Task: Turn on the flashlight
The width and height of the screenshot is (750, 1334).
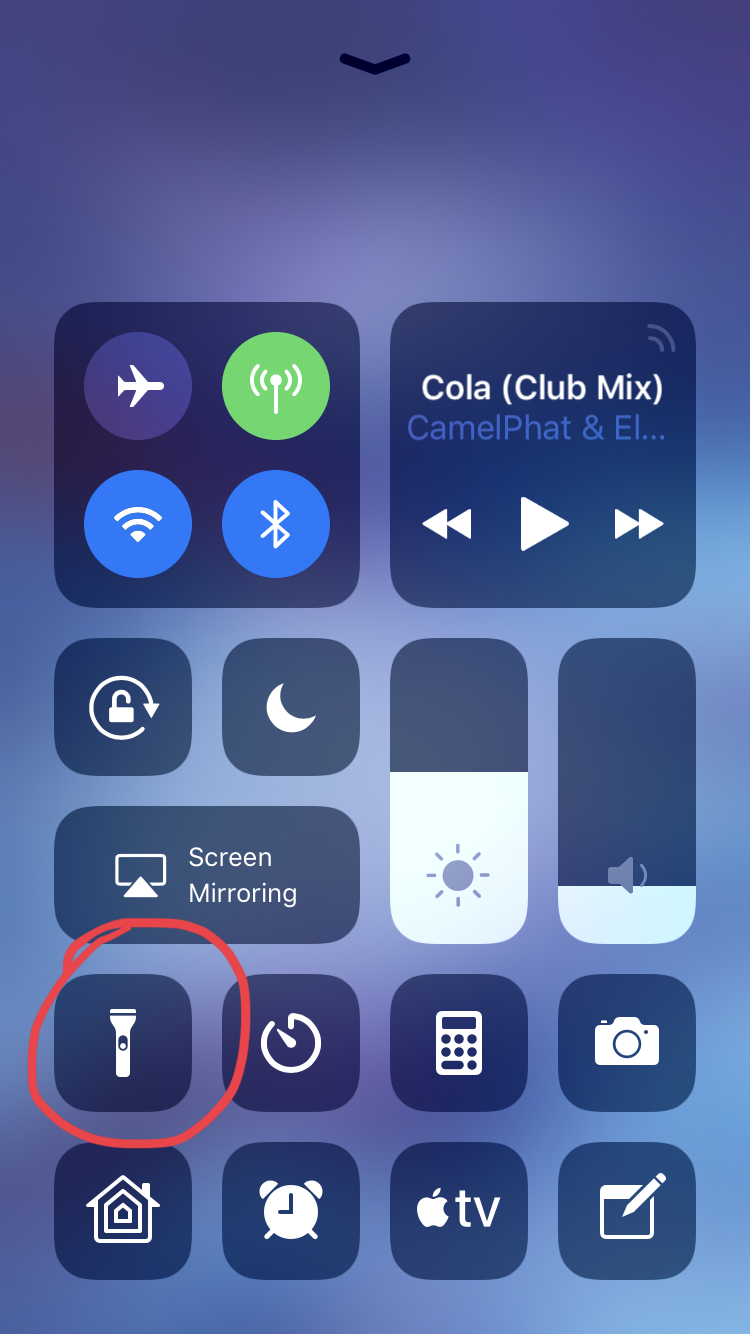Action: point(123,1043)
